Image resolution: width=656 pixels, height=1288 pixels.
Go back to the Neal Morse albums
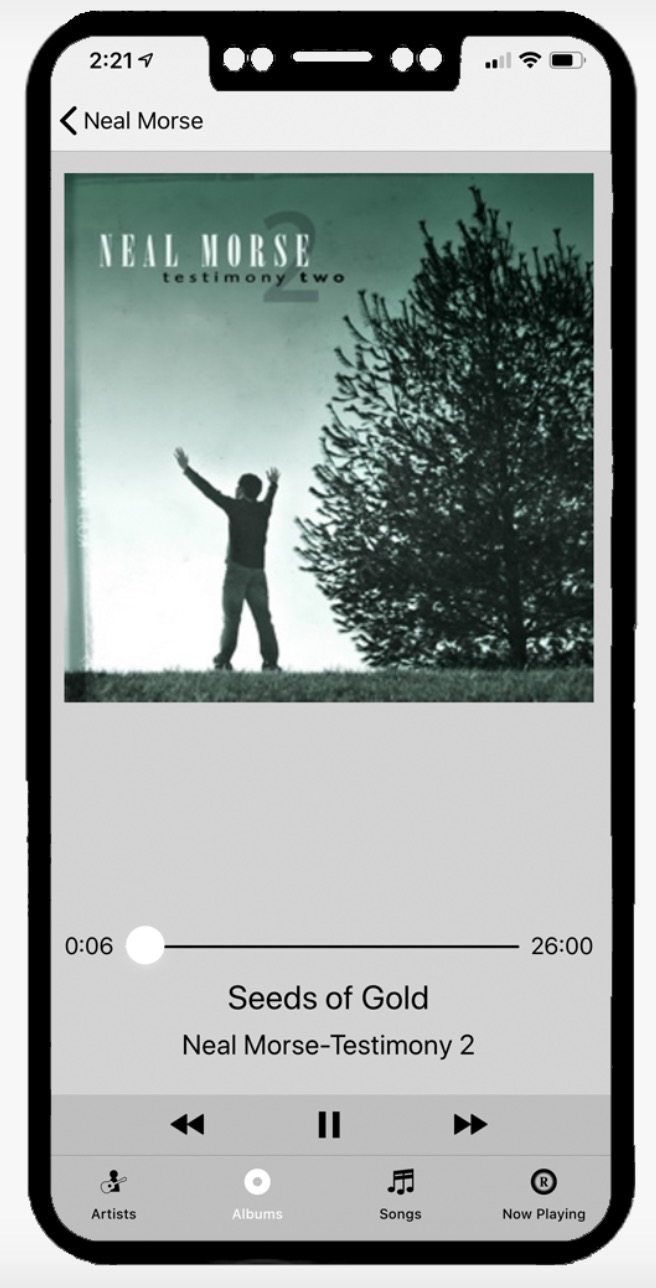click(x=131, y=121)
